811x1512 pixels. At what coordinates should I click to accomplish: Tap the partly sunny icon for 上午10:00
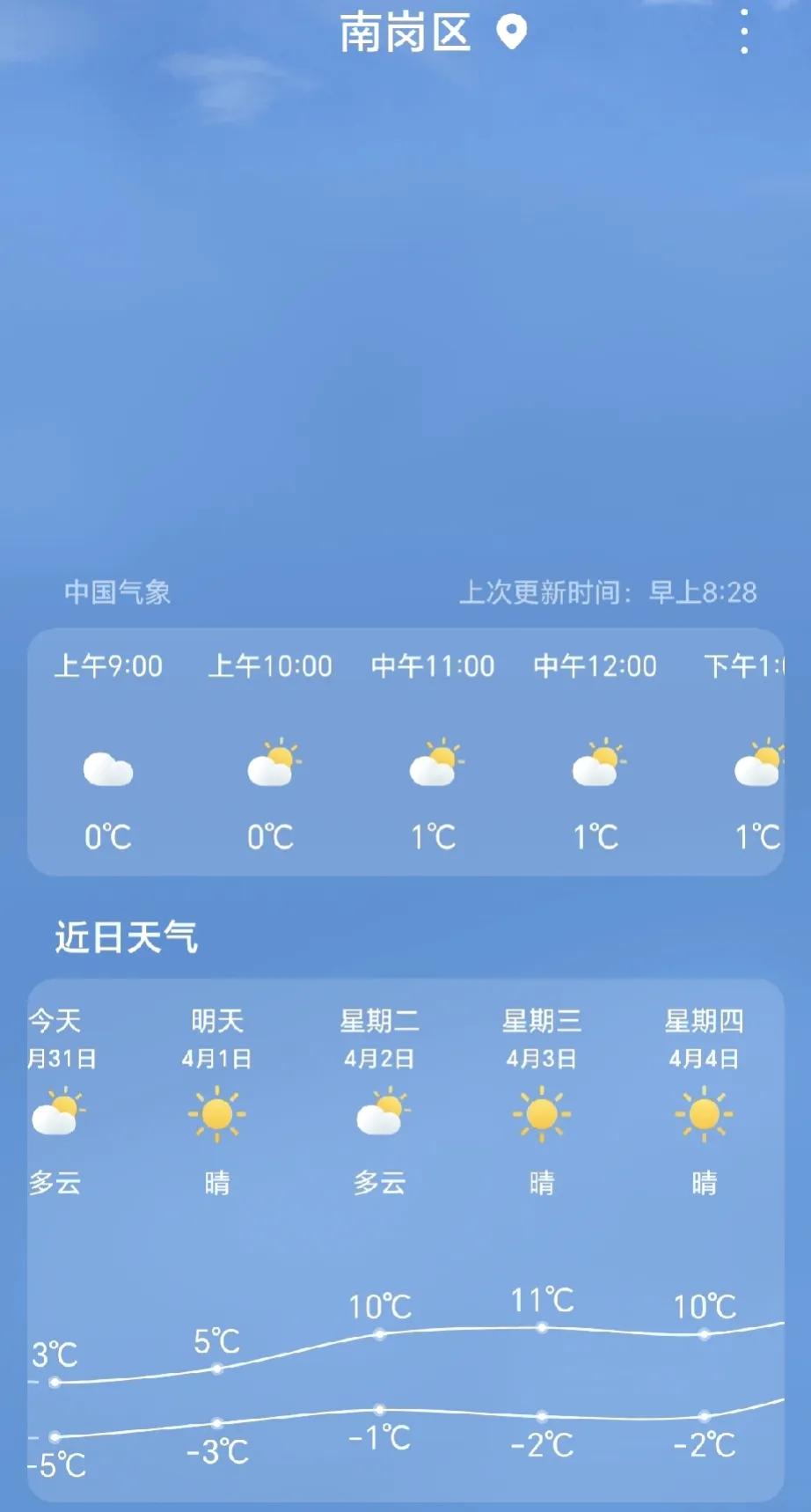[x=272, y=764]
